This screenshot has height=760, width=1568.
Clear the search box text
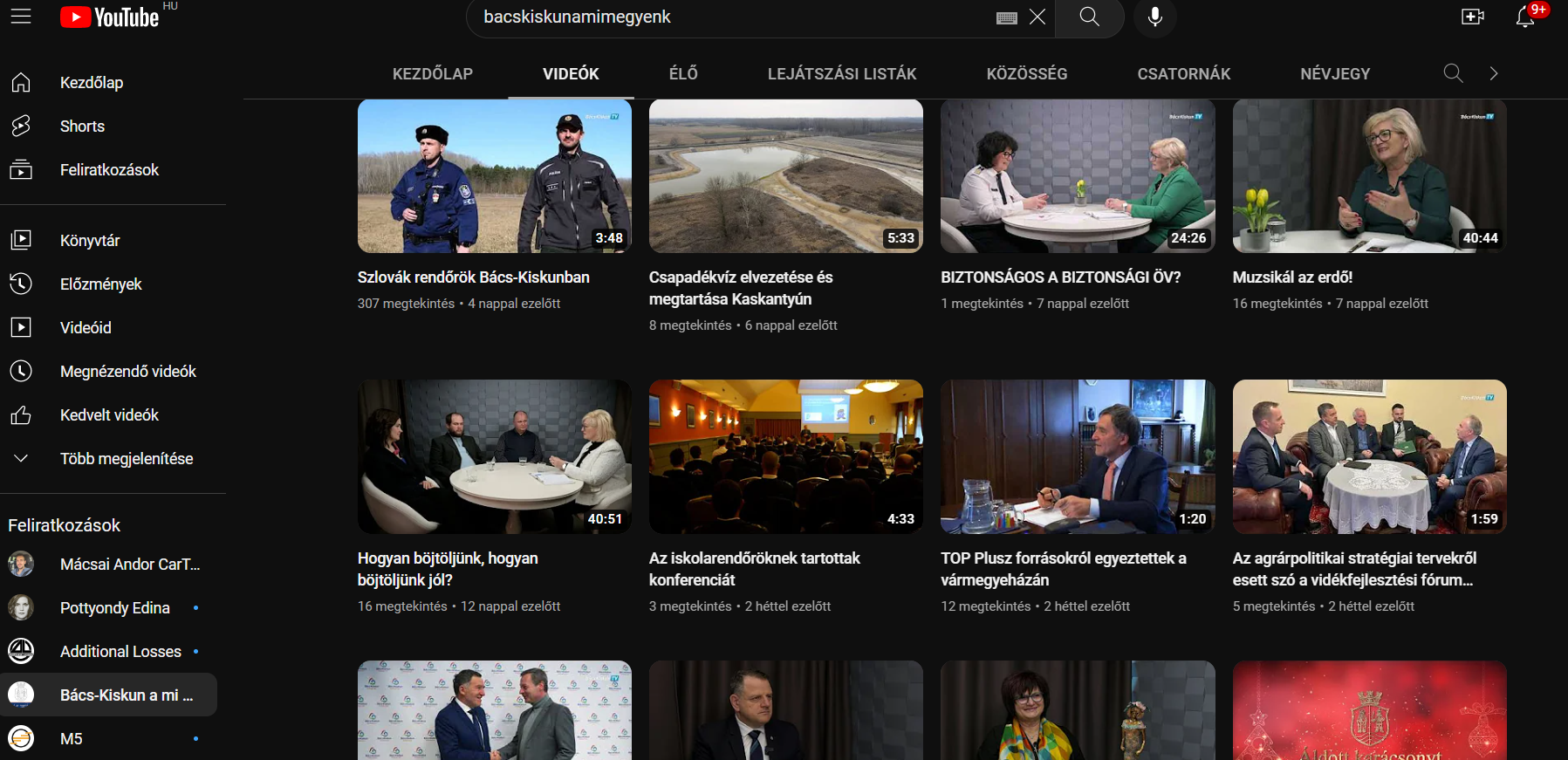pos(1037,17)
